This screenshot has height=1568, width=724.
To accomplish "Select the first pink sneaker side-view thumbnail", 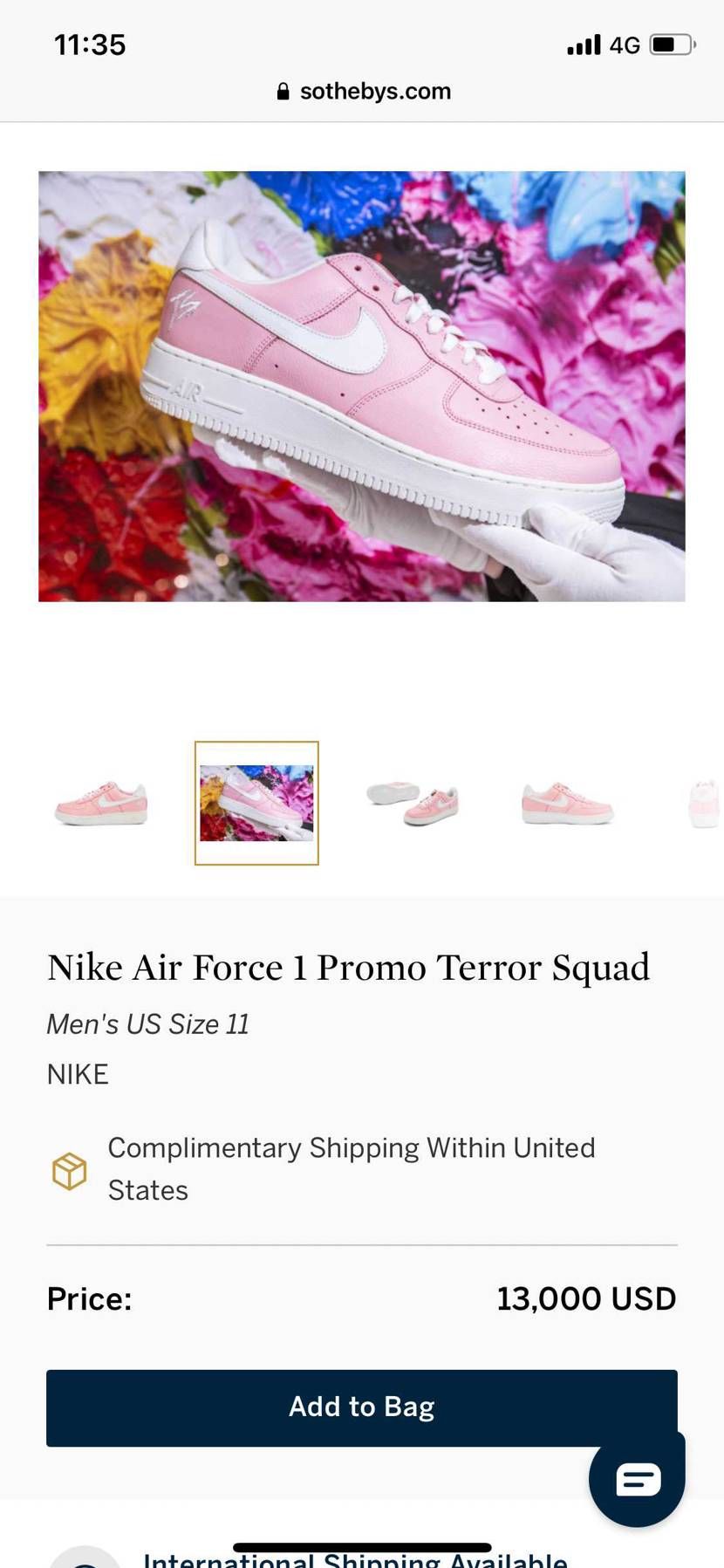I will 101,803.
